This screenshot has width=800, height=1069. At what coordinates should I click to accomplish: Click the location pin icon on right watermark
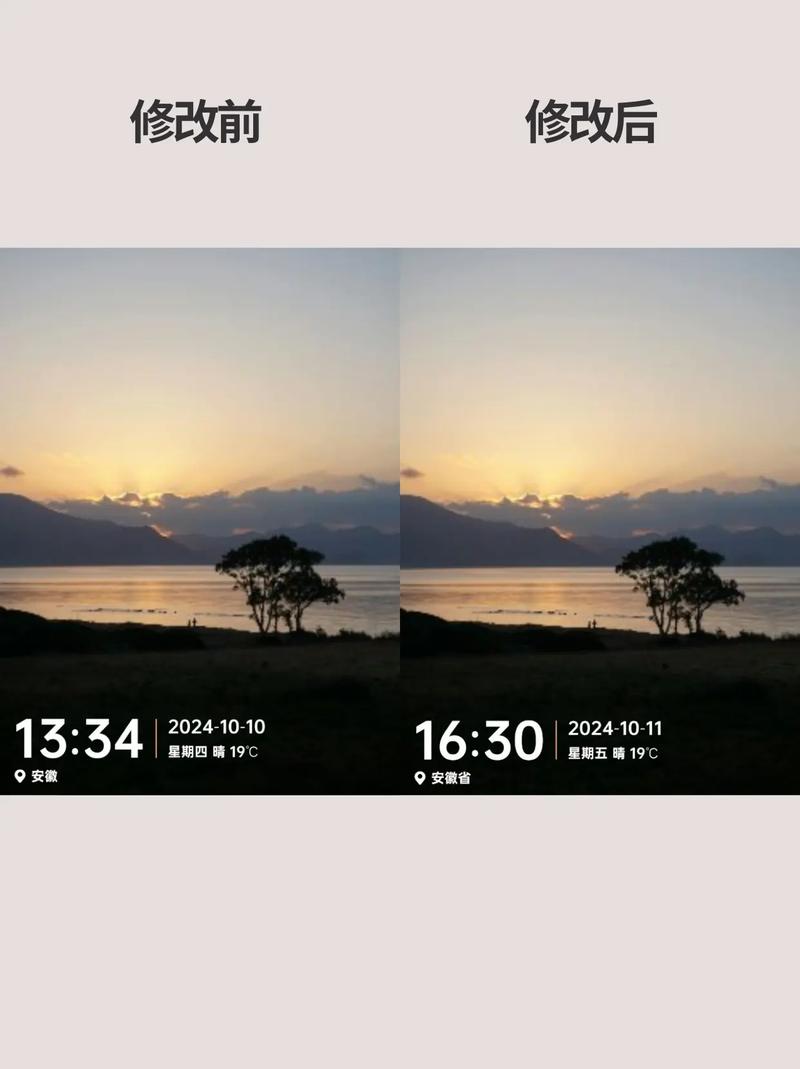point(420,777)
